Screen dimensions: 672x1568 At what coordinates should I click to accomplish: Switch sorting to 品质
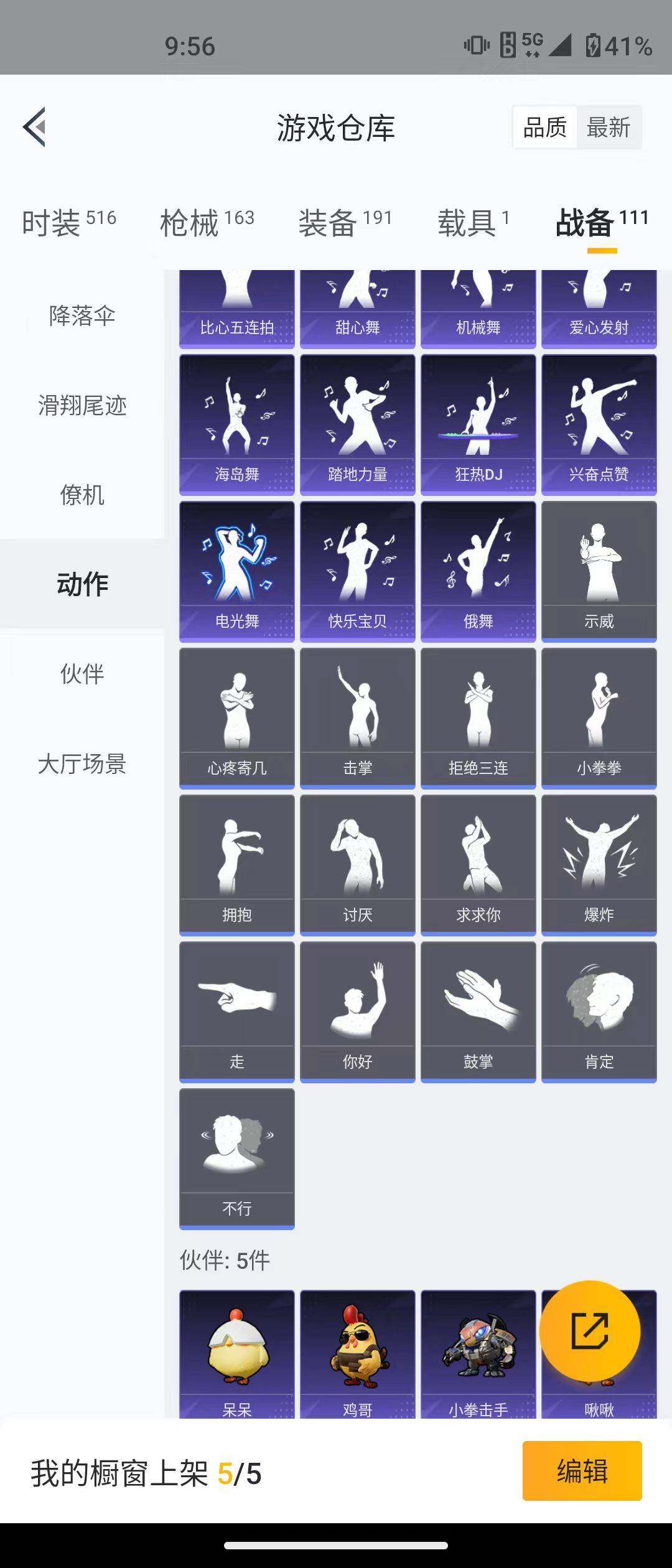(544, 126)
